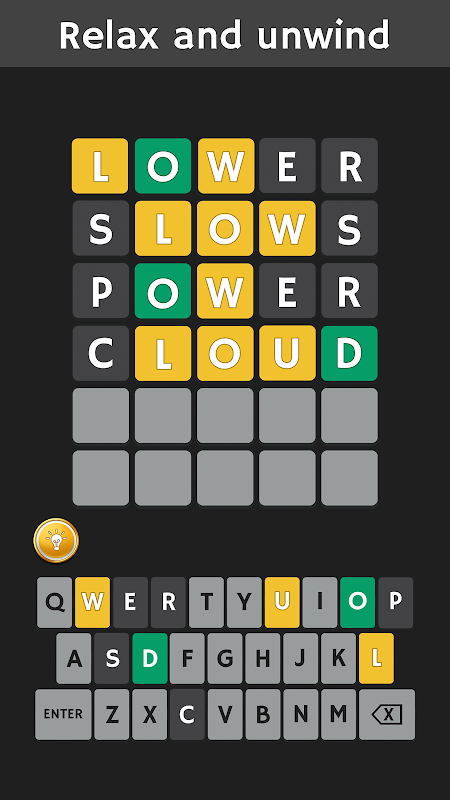Screen dimensions: 450x800
Task: Submit the guess with ENTER
Action: pyautogui.click(x=63, y=714)
